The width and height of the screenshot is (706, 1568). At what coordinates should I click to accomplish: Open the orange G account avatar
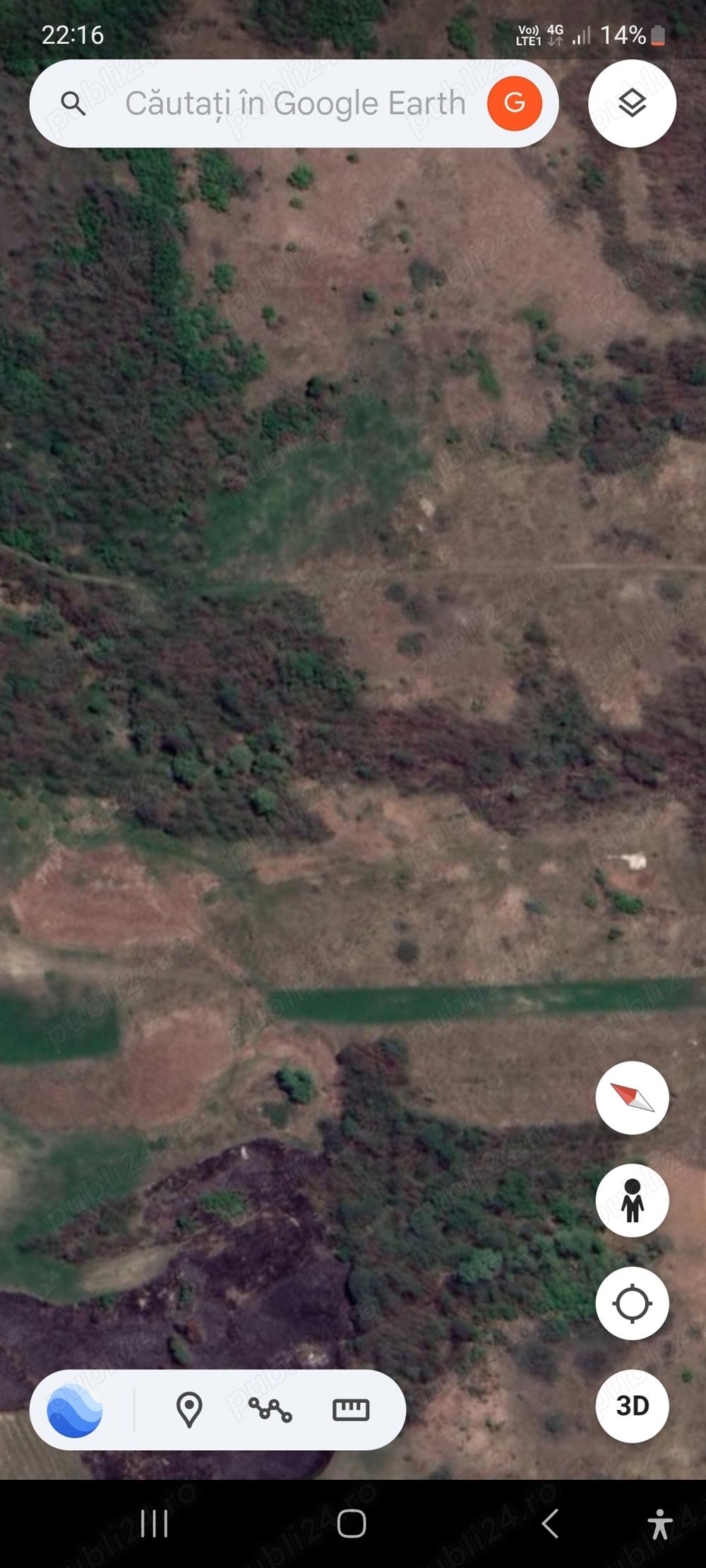point(515,104)
